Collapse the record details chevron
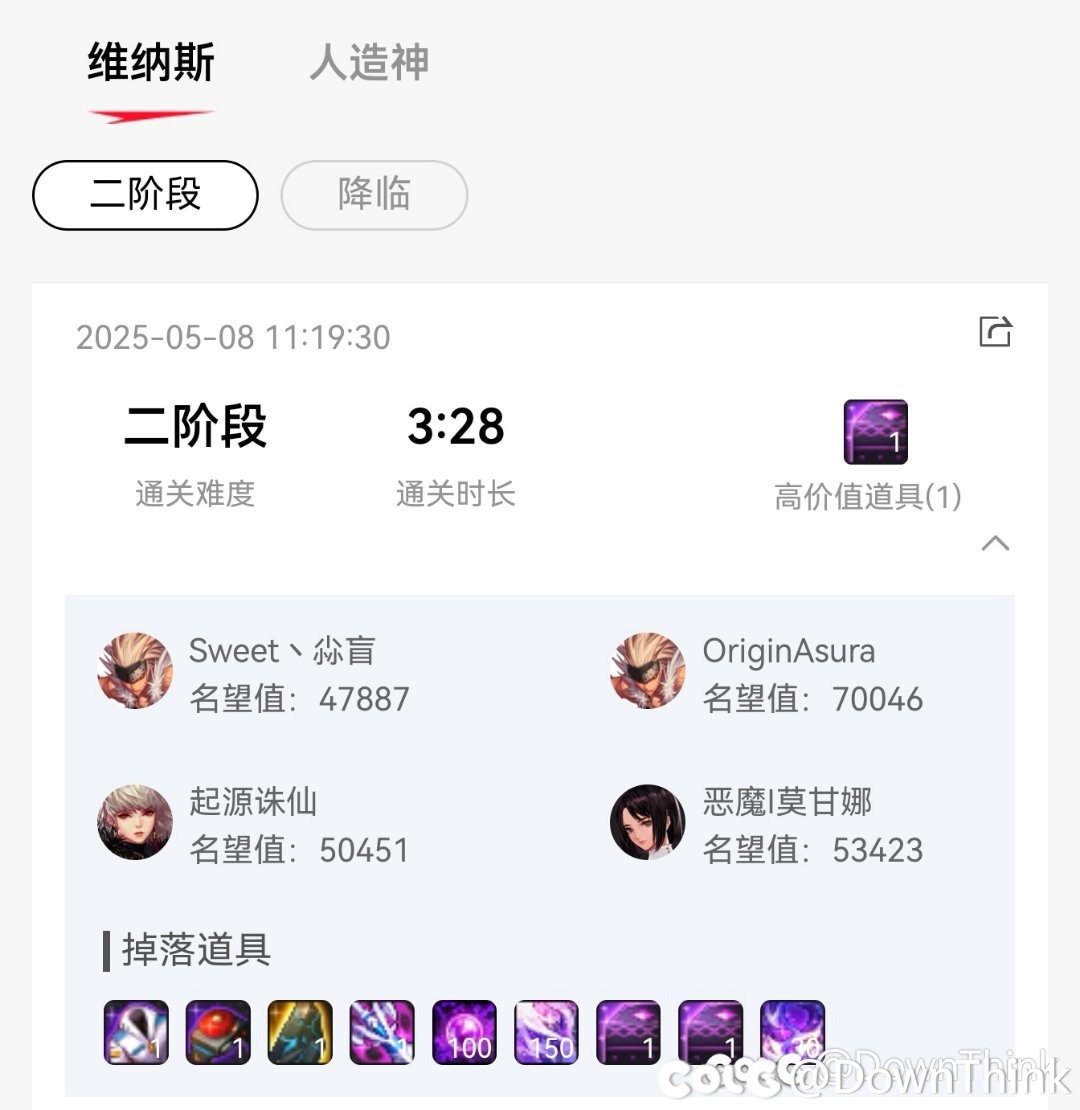Screen dimensions: 1080x1110 [x=995, y=543]
